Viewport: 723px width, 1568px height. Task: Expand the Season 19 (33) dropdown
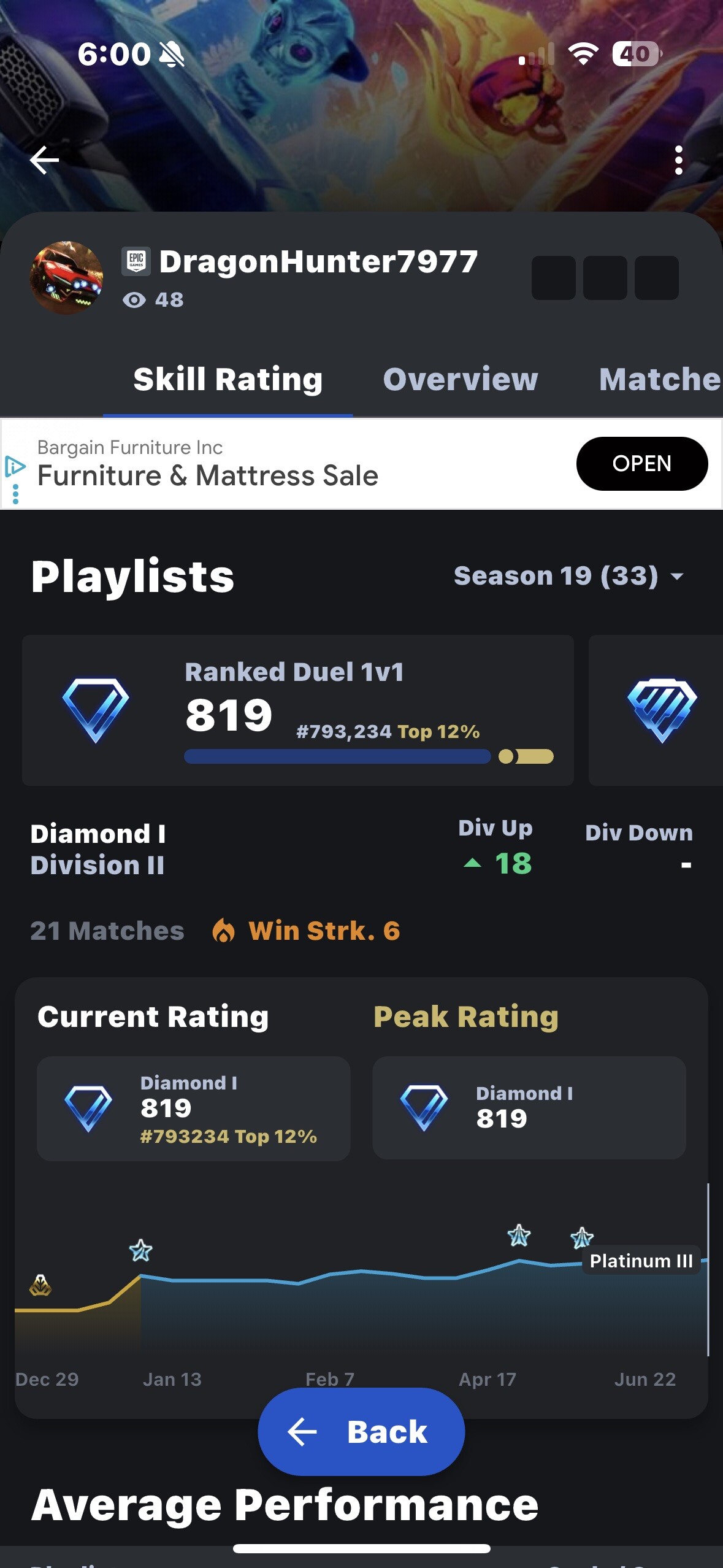tap(568, 576)
